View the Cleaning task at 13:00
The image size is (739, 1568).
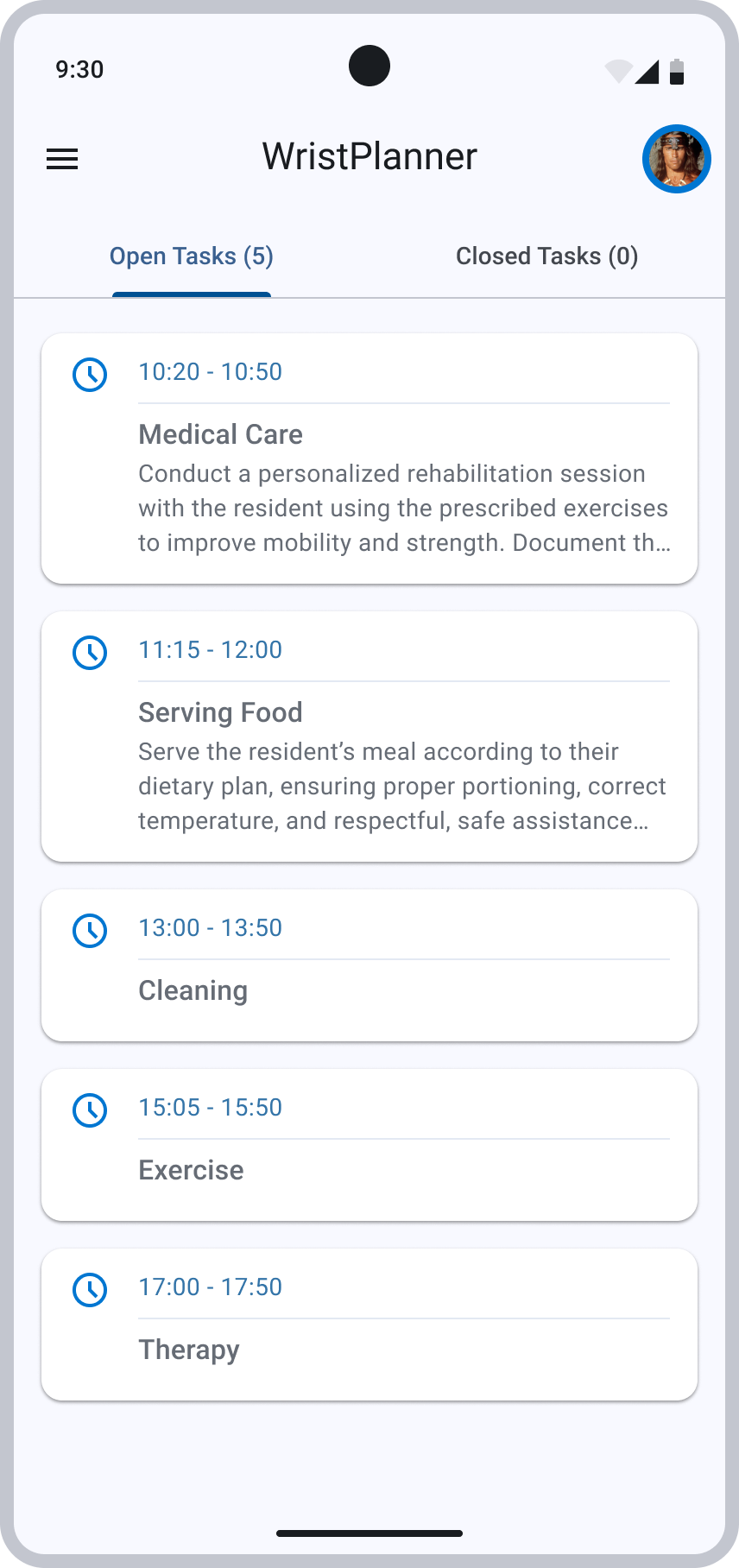click(369, 965)
